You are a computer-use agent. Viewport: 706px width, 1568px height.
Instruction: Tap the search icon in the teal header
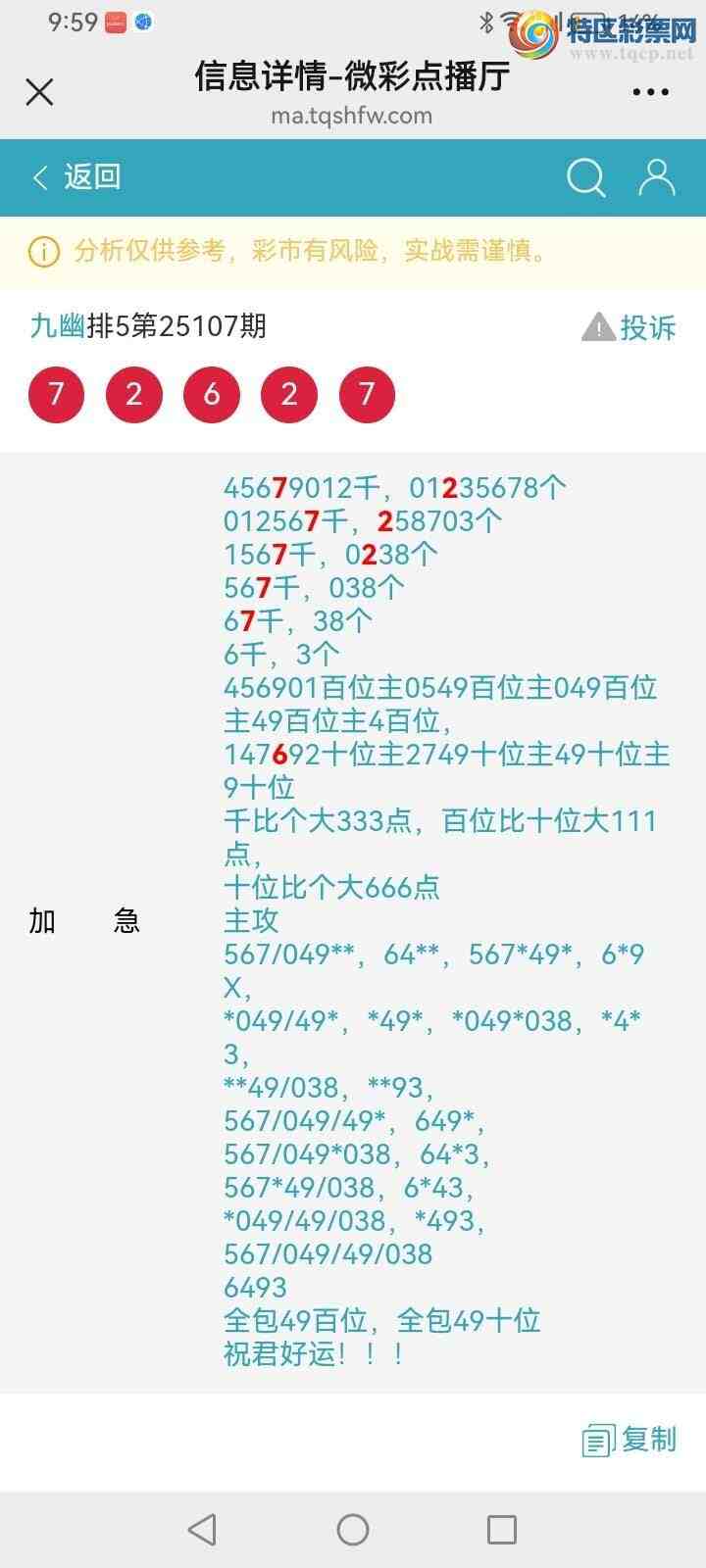(585, 177)
